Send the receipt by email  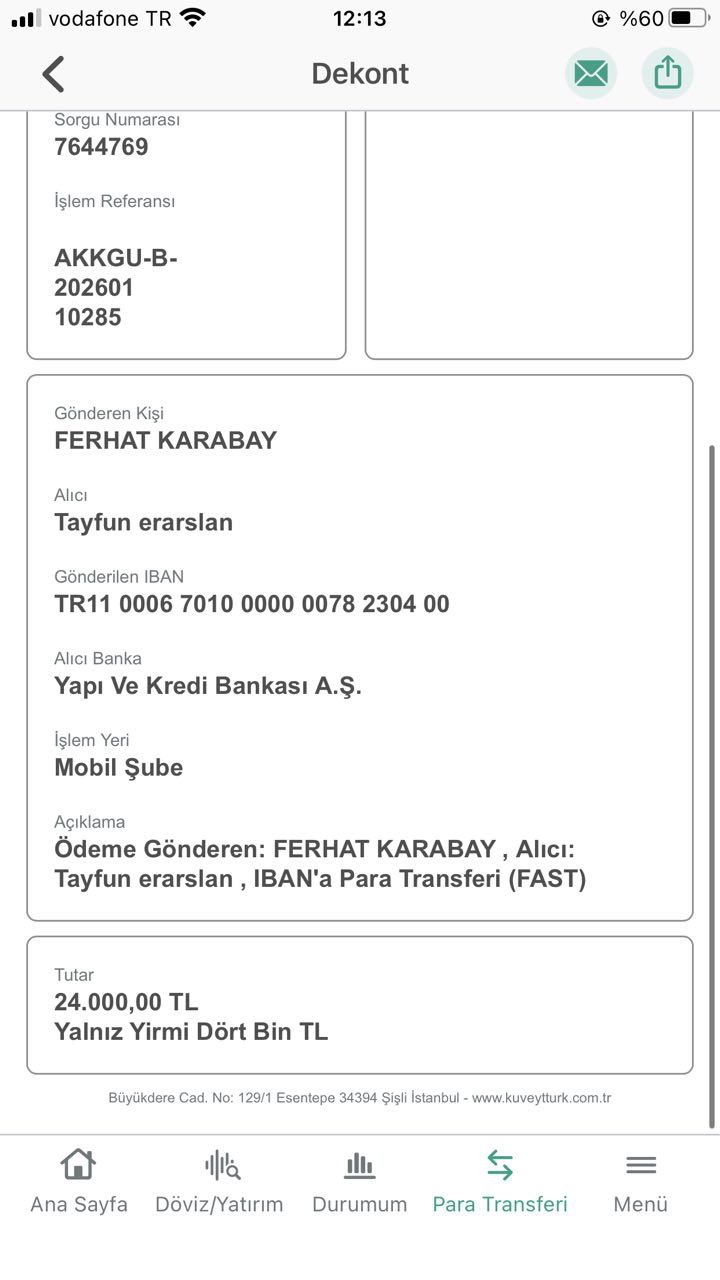point(591,73)
